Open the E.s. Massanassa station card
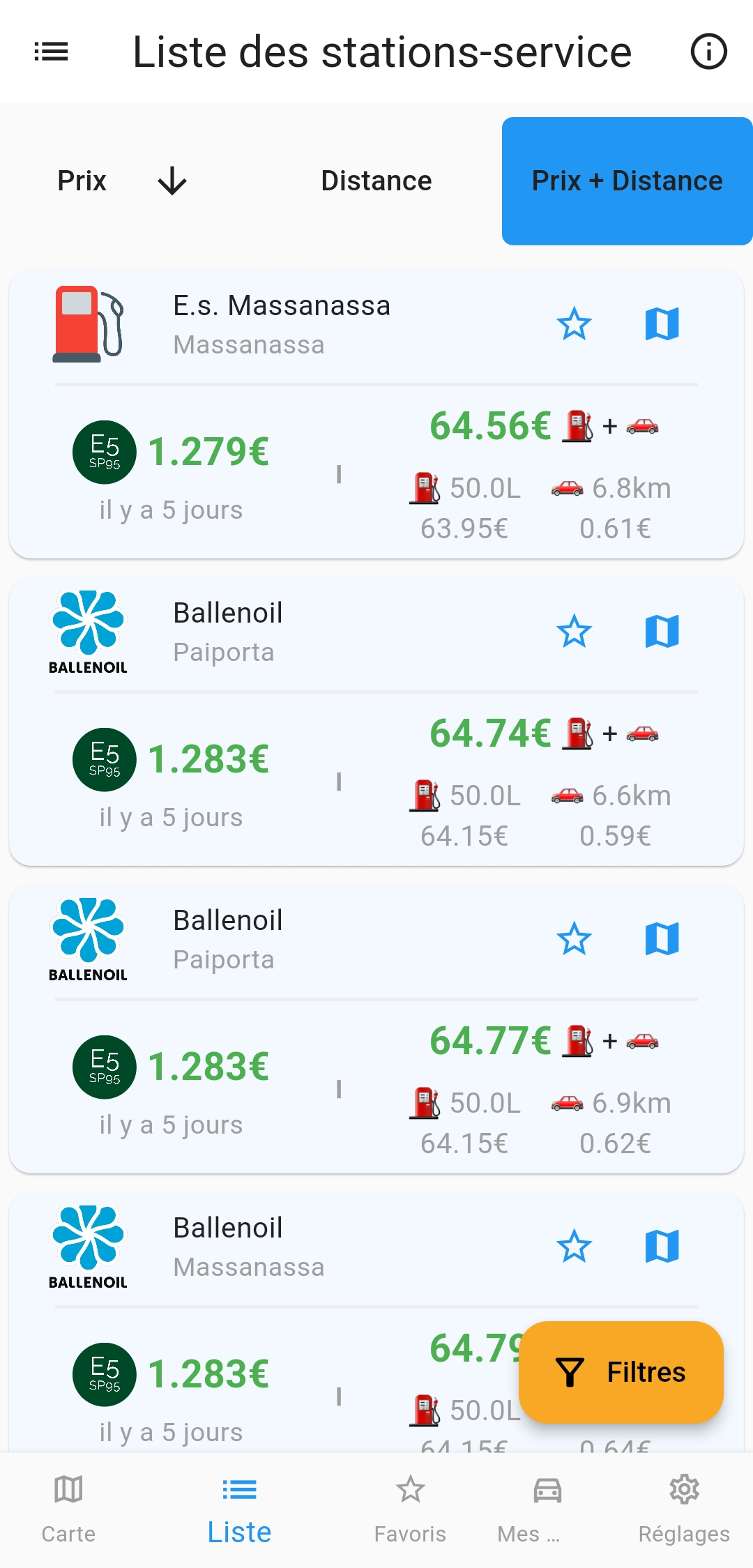Viewport: 753px width, 1568px height. 282,324
